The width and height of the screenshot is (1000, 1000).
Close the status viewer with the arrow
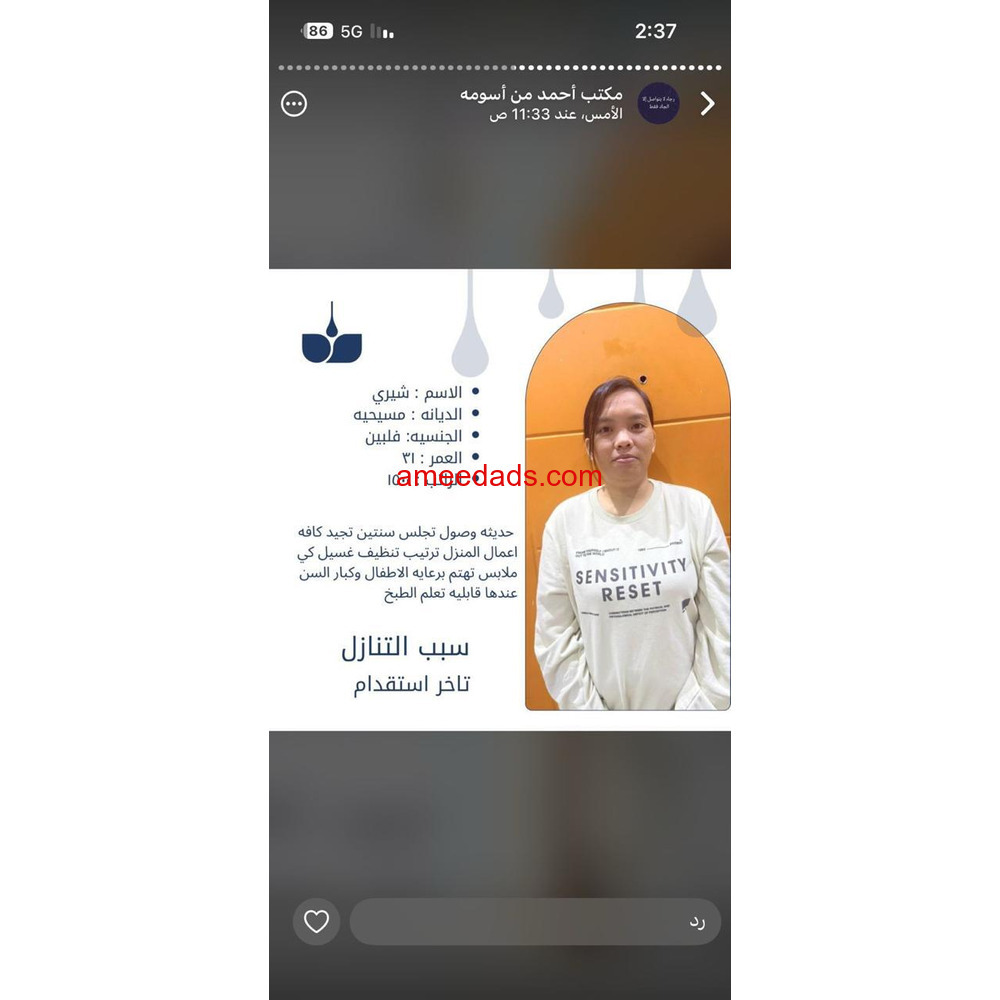pyautogui.click(x=707, y=104)
